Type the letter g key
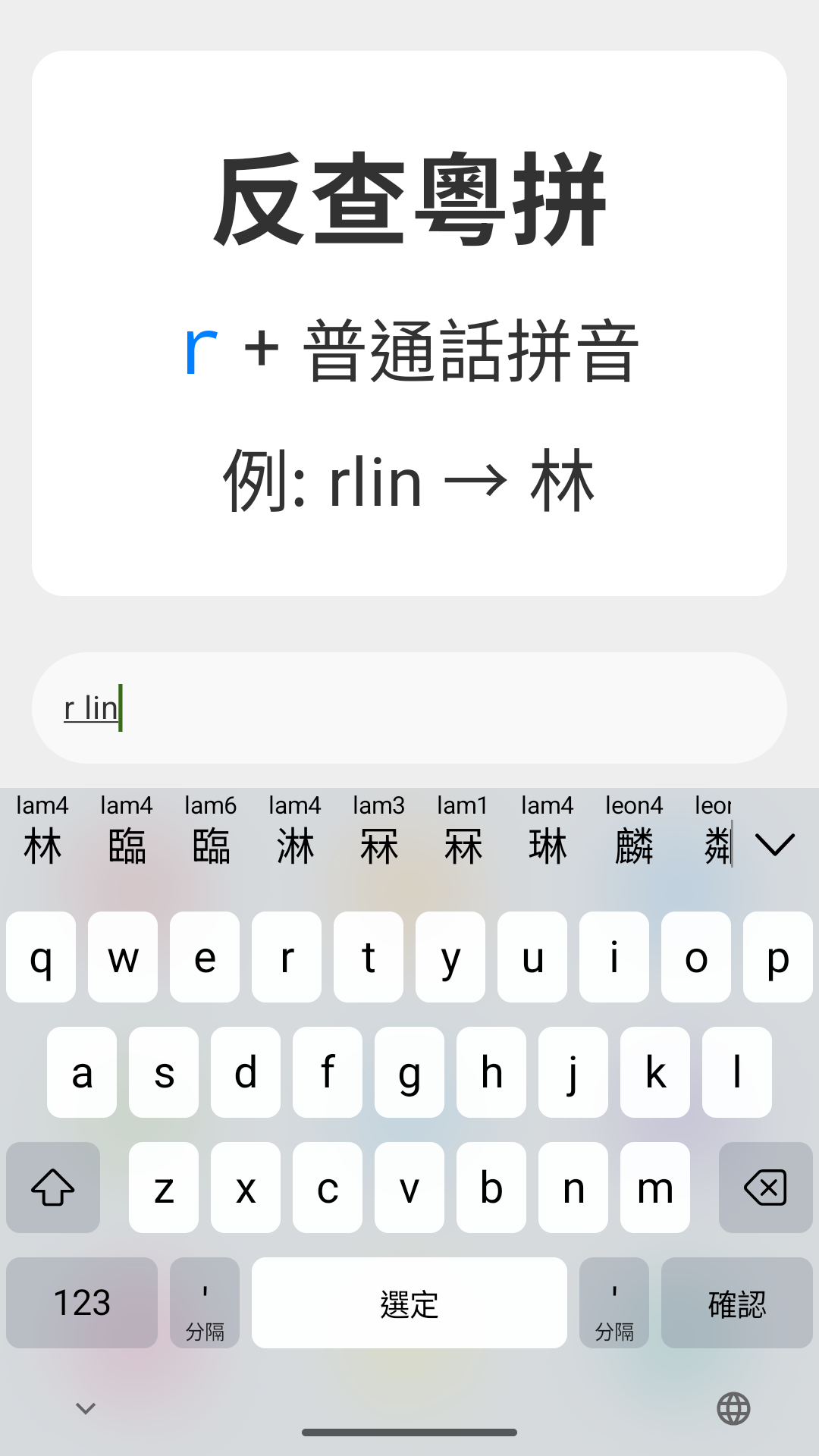Screen dimensions: 819x1456 (x=409, y=1072)
